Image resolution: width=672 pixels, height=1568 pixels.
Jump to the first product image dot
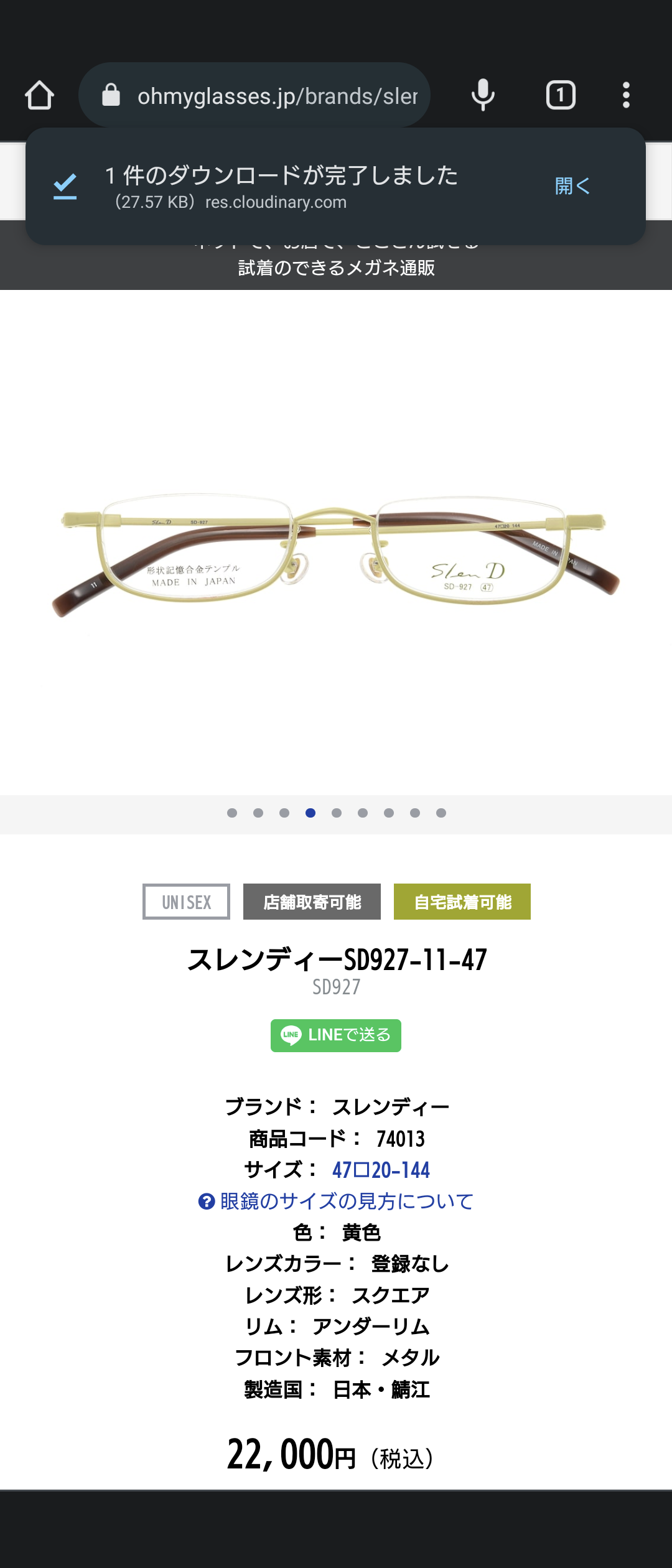(232, 813)
